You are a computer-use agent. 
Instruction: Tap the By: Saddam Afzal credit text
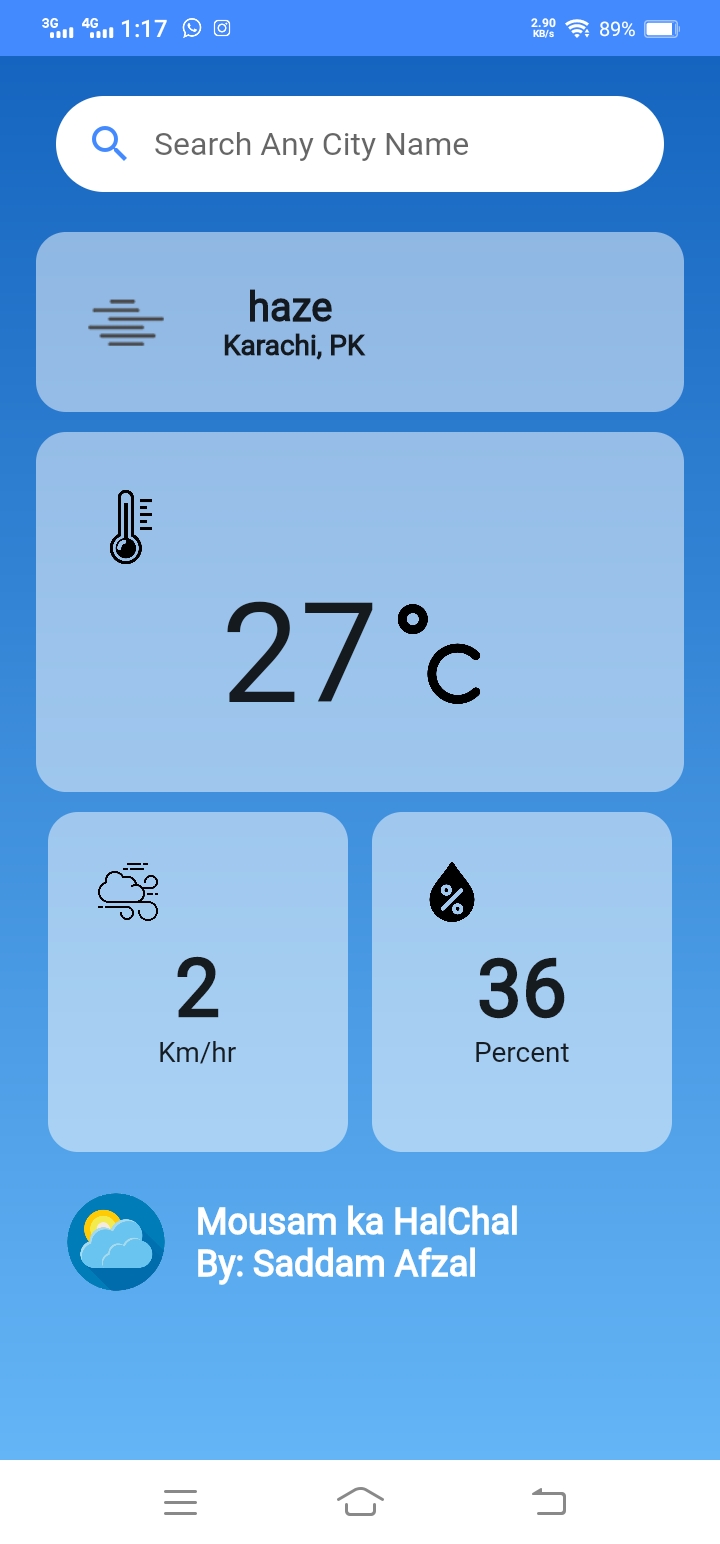pyautogui.click(x=337, y=1263)
